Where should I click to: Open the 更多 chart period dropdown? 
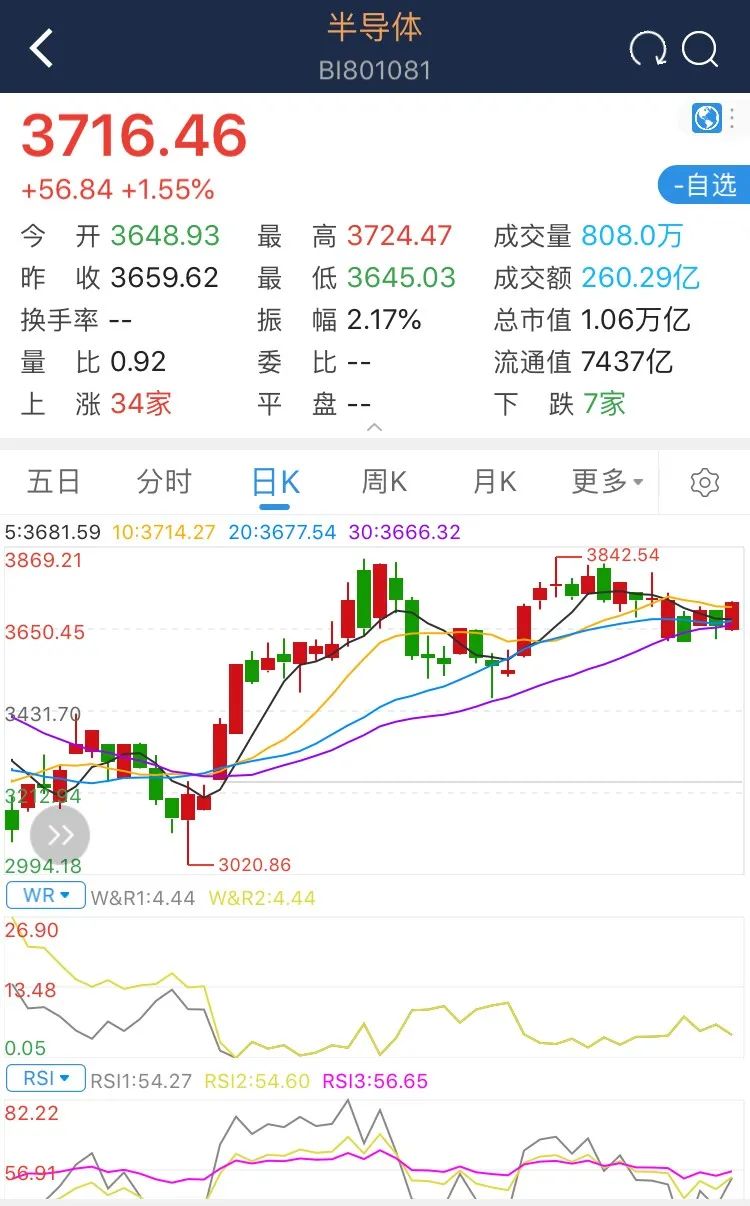[607, 482]
